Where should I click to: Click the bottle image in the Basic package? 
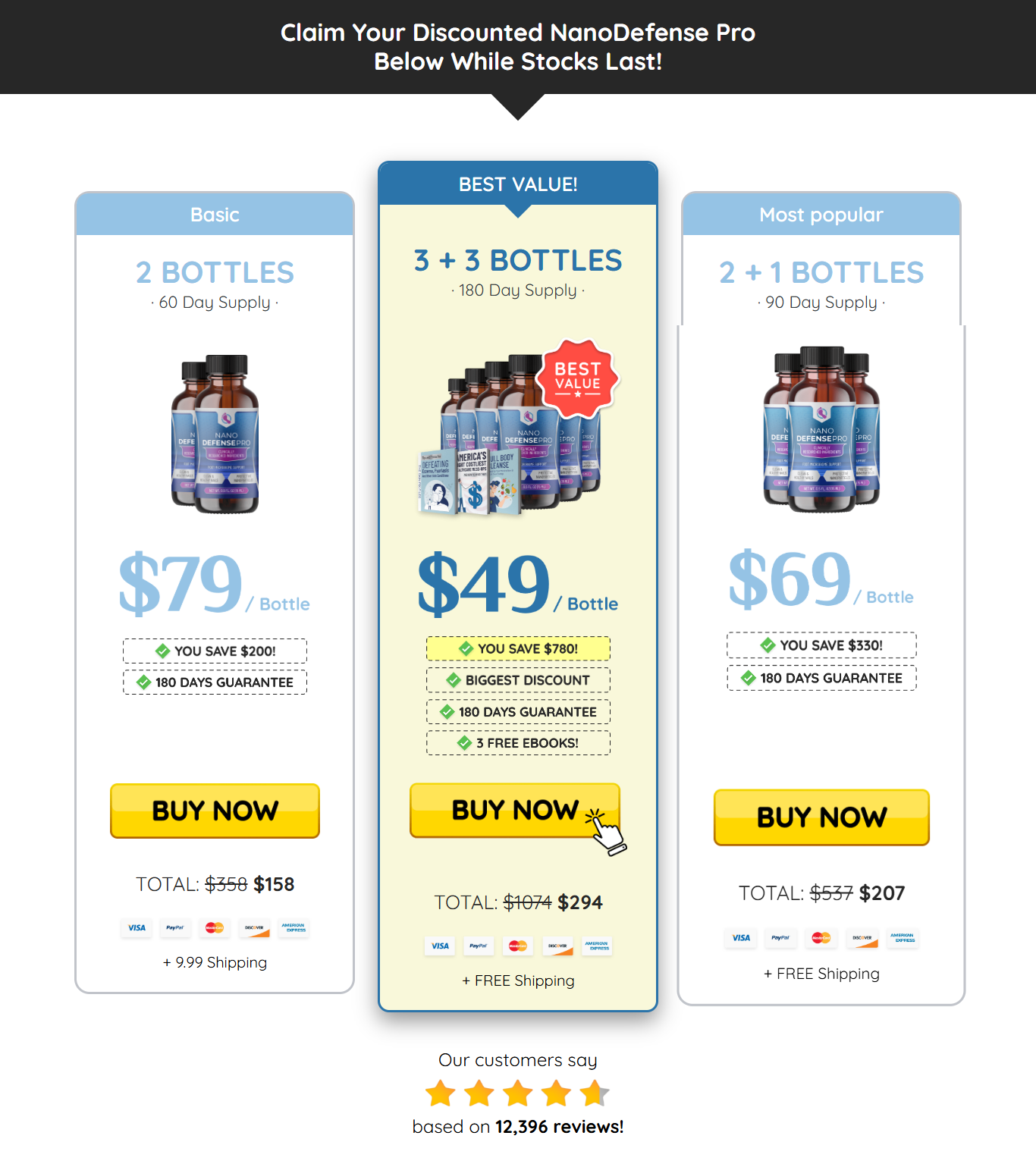[215, 432]
